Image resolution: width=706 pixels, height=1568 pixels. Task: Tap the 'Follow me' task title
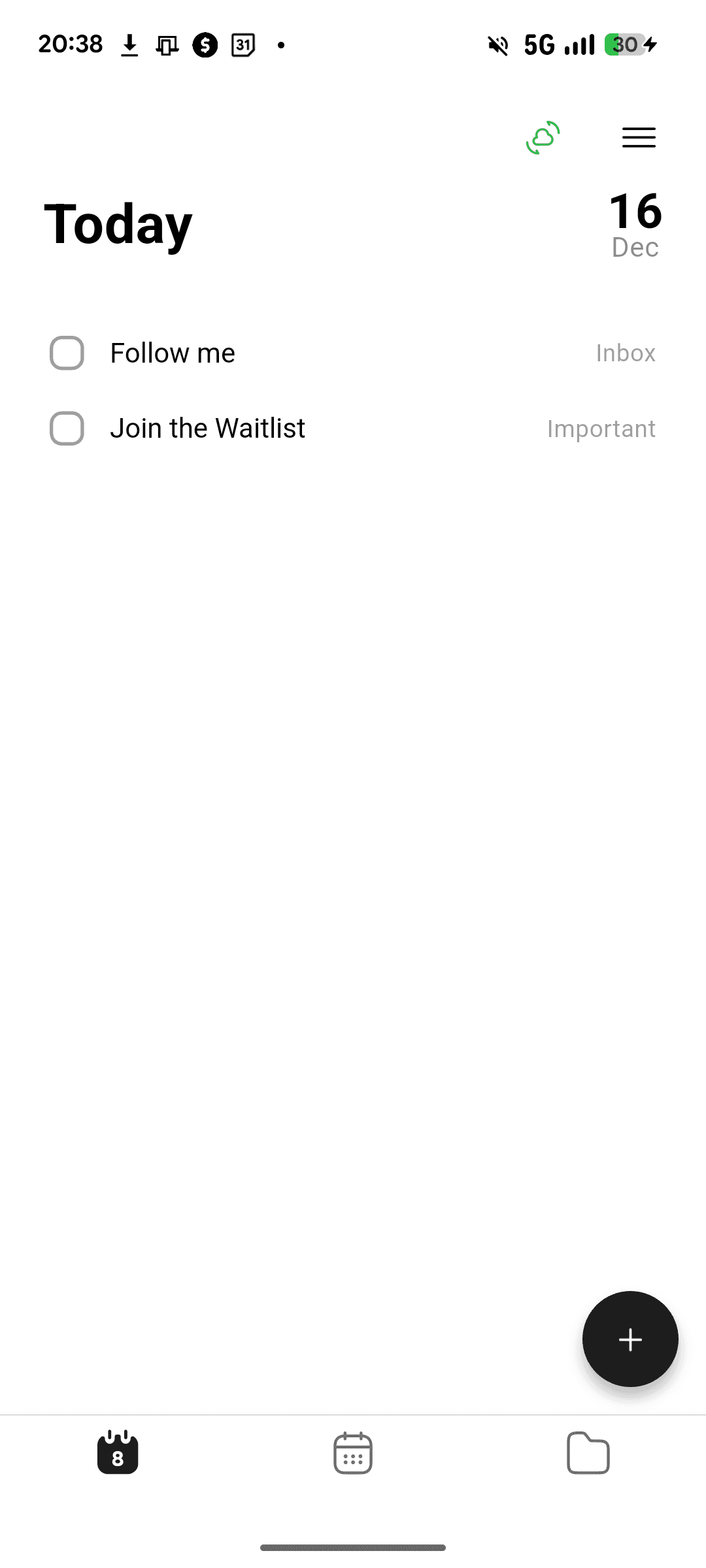[172, 352]
